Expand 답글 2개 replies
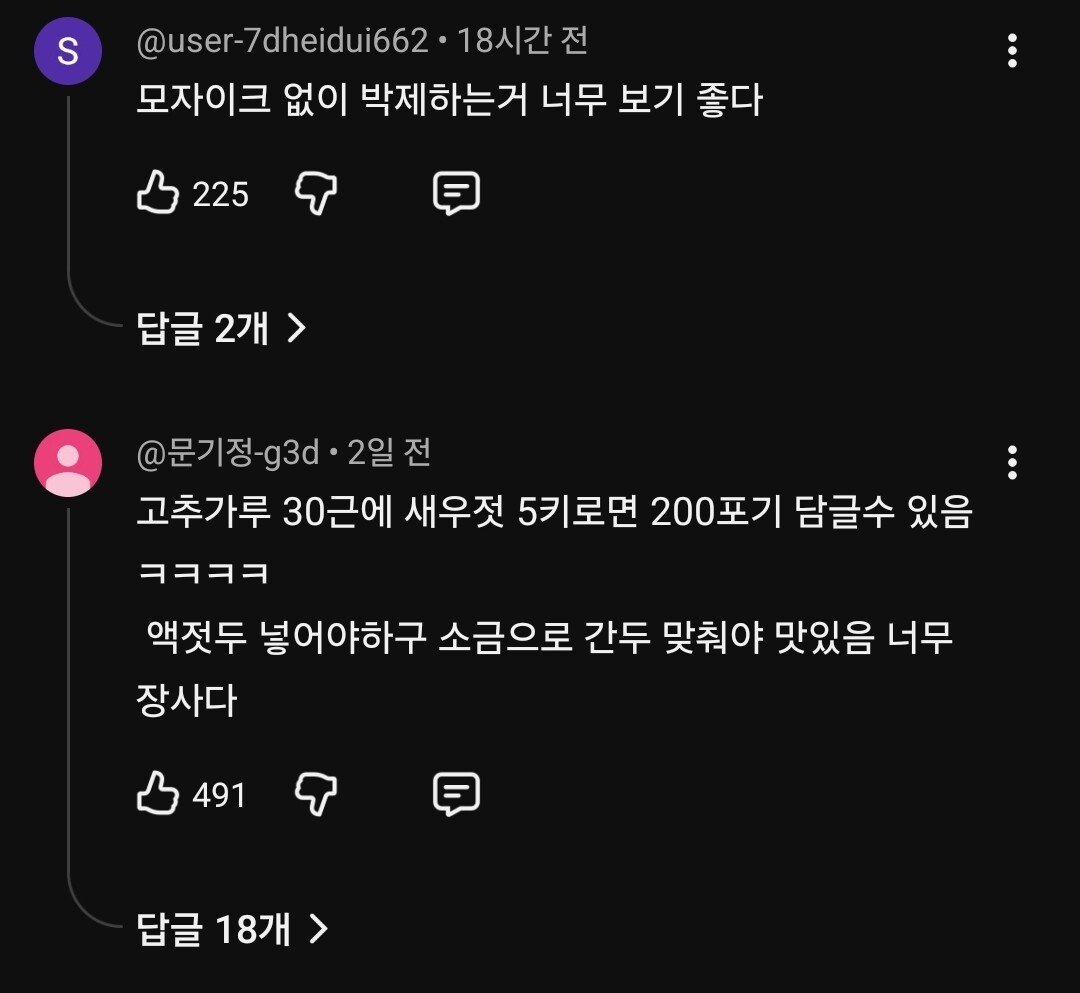Viewport: 1080px width, 993px height. pyautogui.click(x=220, y=327)
